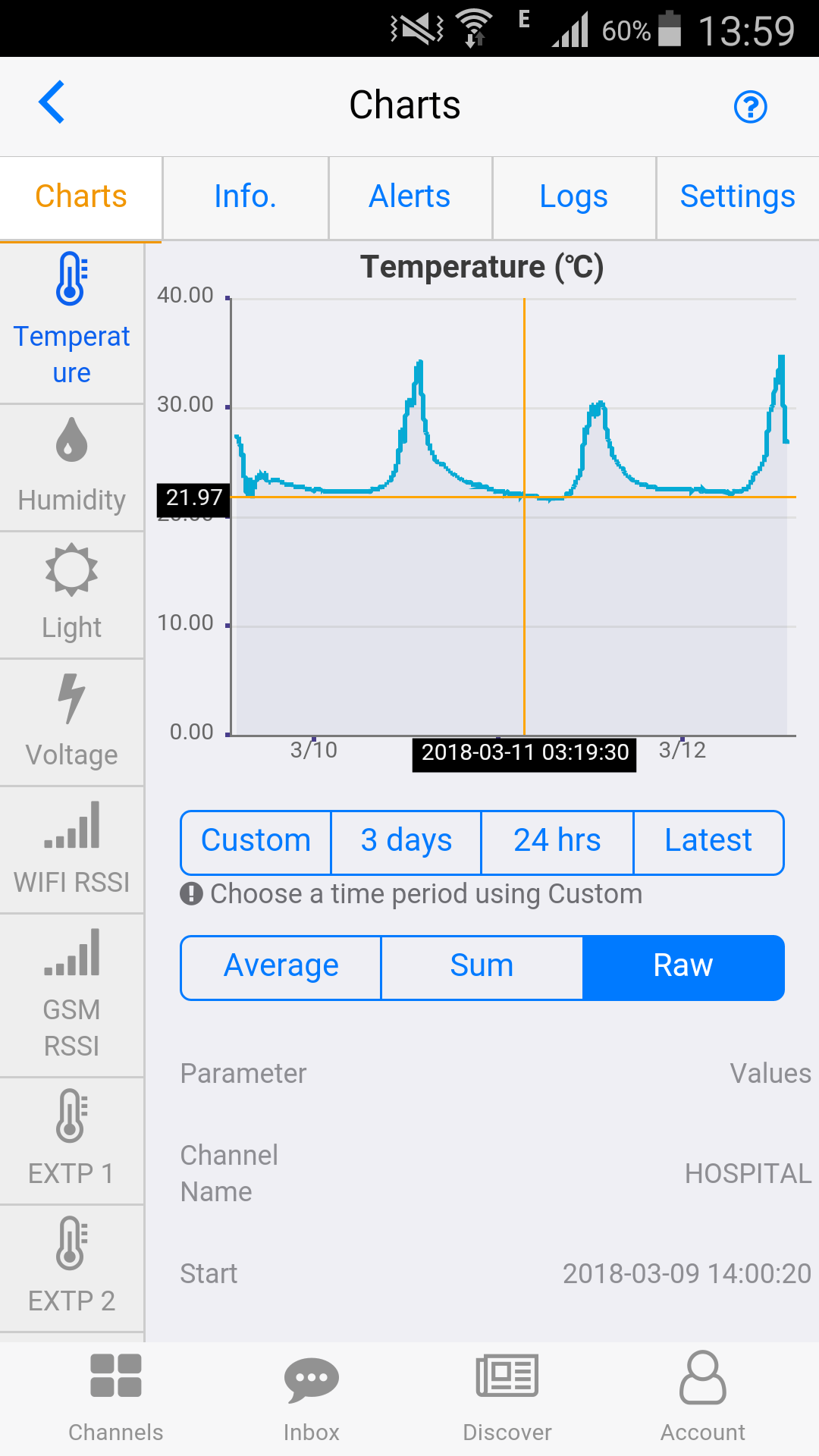Image resolution: width=819 pixels, height=1456 pixels.
Task: Open the Alerts tab
Action: coord(409,197)
